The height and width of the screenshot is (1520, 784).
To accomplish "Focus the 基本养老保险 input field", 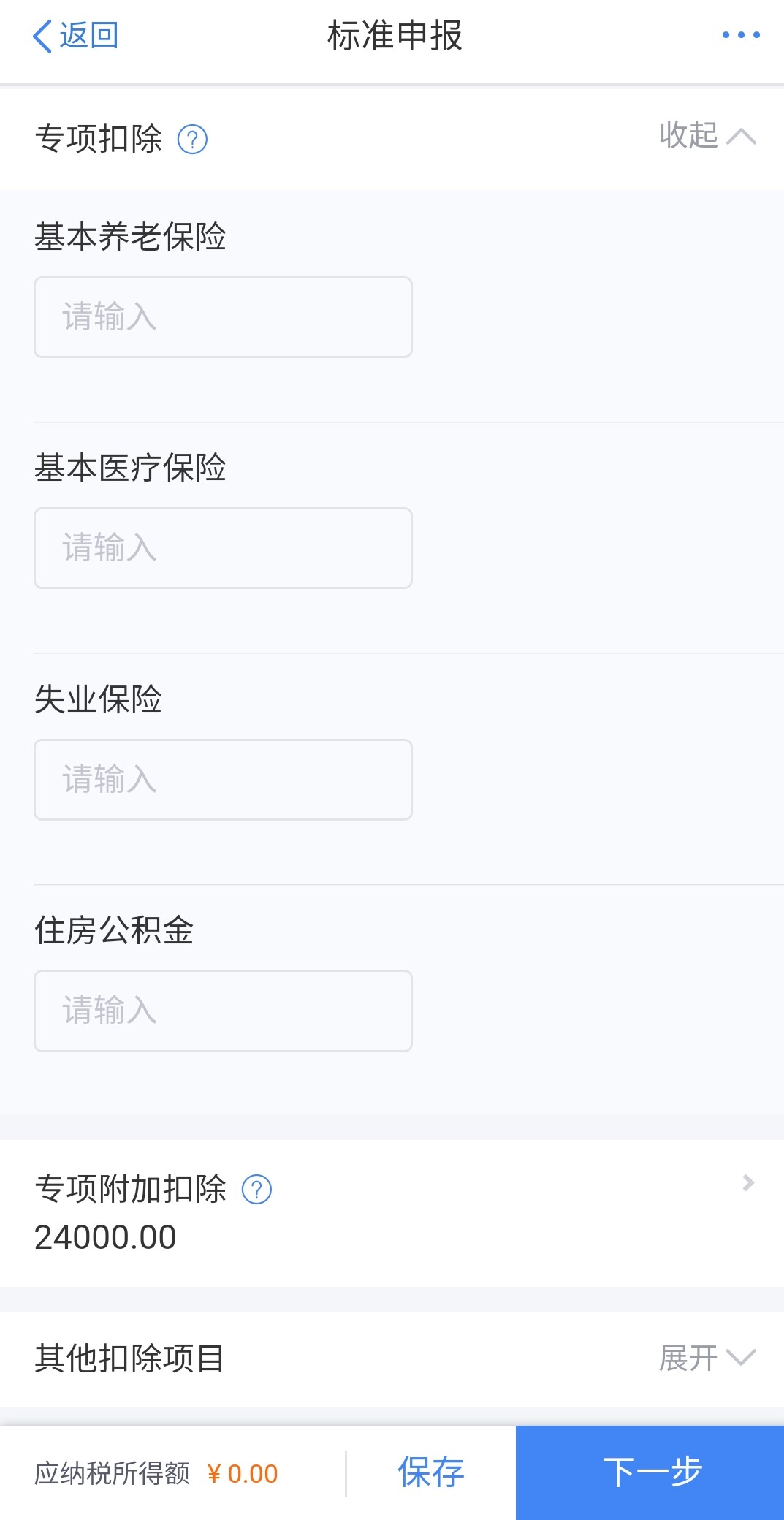I will pos(223,317).
